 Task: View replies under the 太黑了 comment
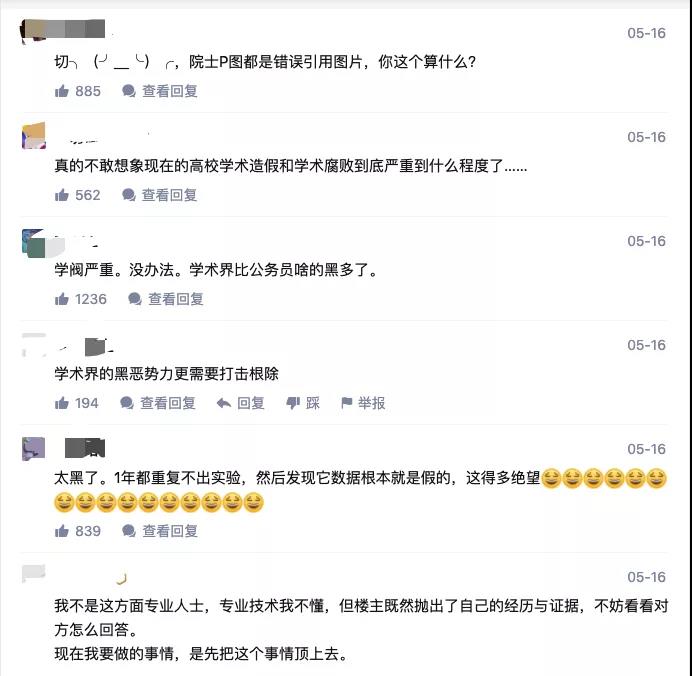click(160, 531)
